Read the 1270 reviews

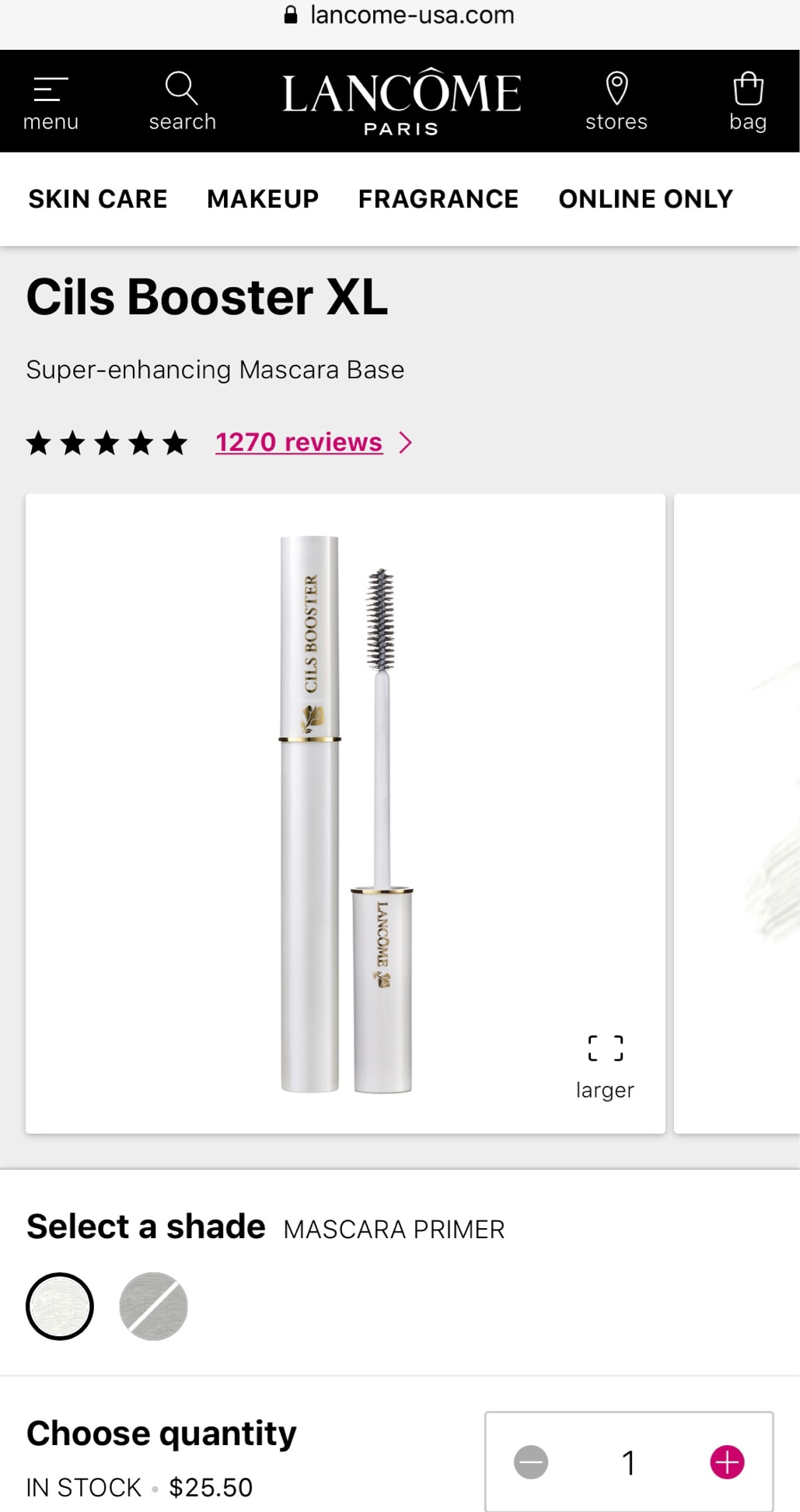click(x=299, y=442)
